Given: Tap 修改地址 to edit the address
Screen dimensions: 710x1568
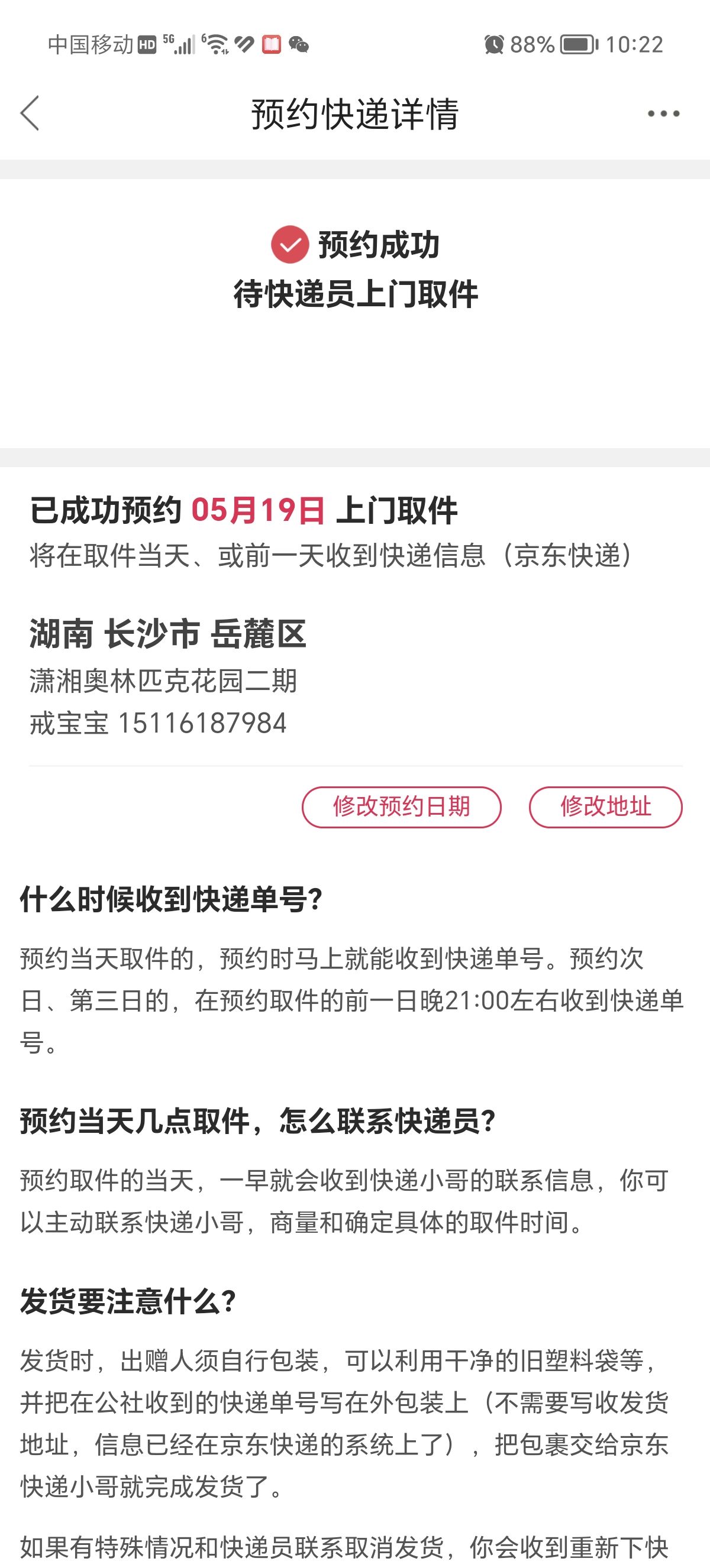Looking at the screenshot, I should click(605, 807).
